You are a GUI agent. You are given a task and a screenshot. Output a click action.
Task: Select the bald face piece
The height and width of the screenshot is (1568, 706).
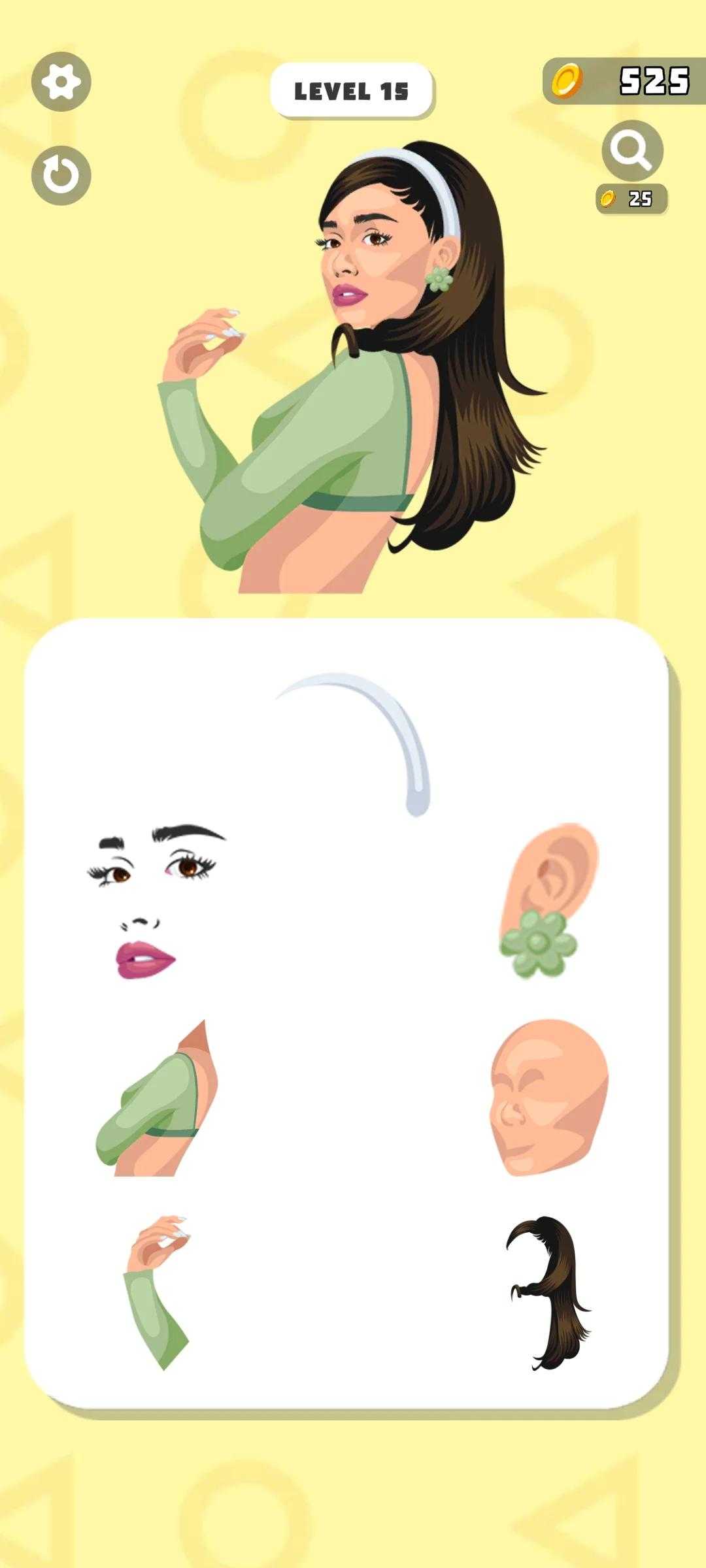point(549,1096)
